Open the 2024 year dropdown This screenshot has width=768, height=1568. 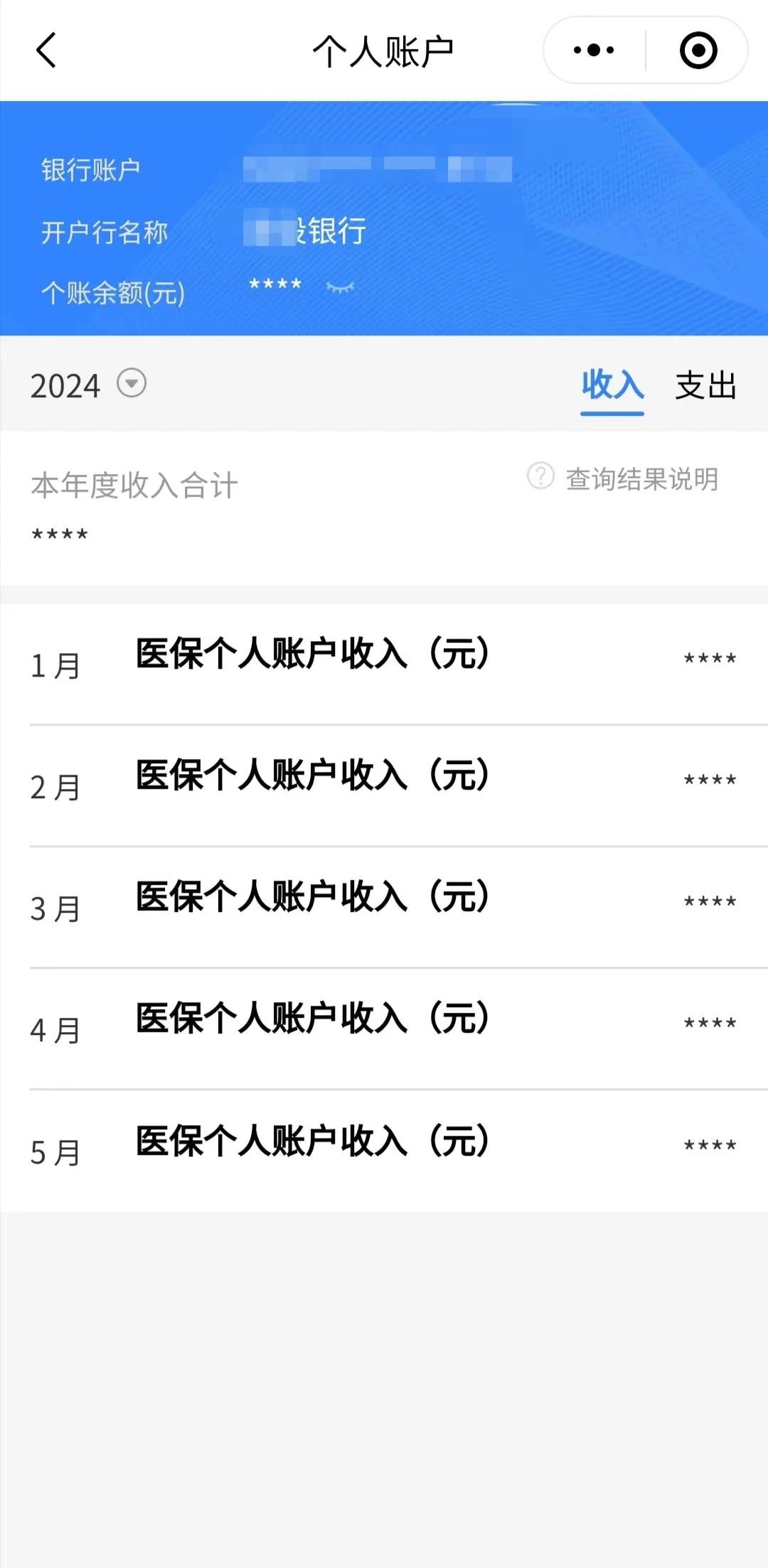[x=132, y=384]
